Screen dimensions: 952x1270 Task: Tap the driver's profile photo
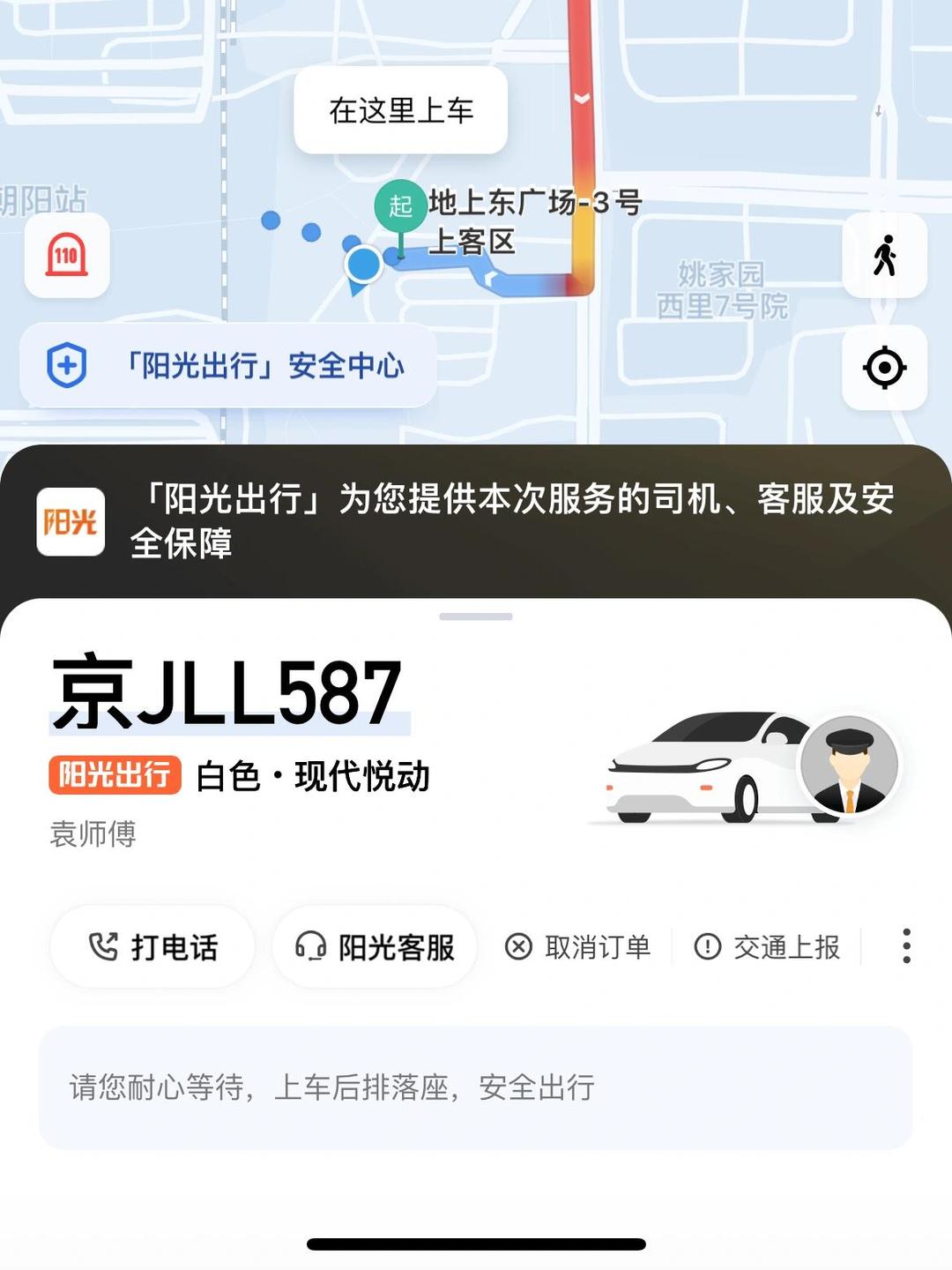tap(851, 766)
